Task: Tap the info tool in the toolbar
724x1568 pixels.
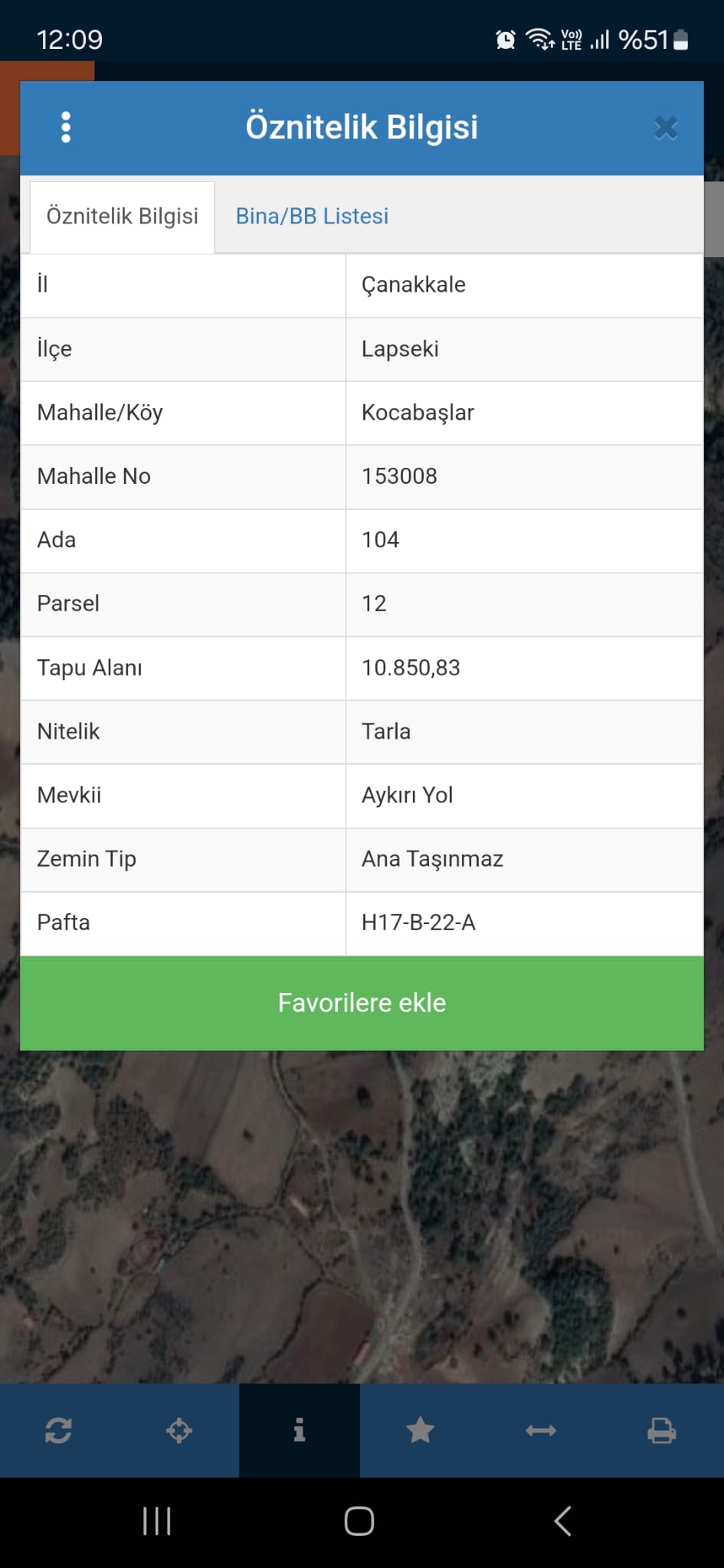Action: click(x=300, y=1430)
